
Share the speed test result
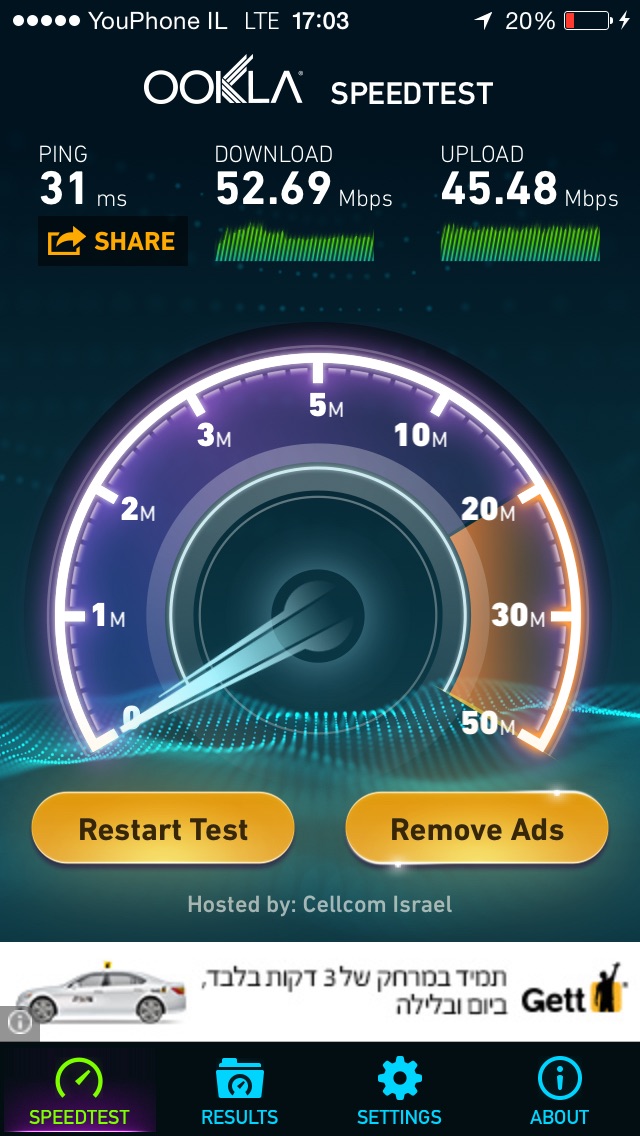click(112, 241)
